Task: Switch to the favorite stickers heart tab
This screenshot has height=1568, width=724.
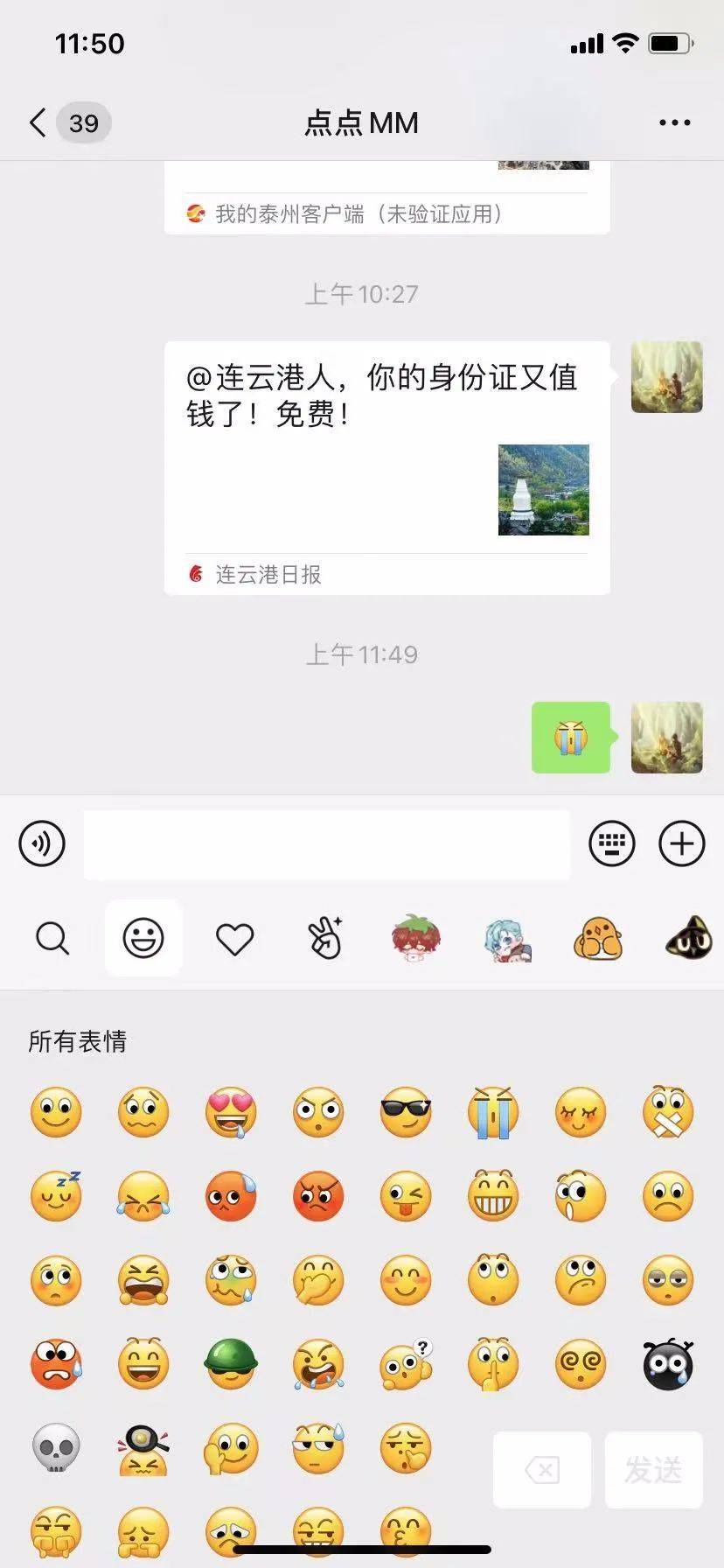Action: click(234, 939)
